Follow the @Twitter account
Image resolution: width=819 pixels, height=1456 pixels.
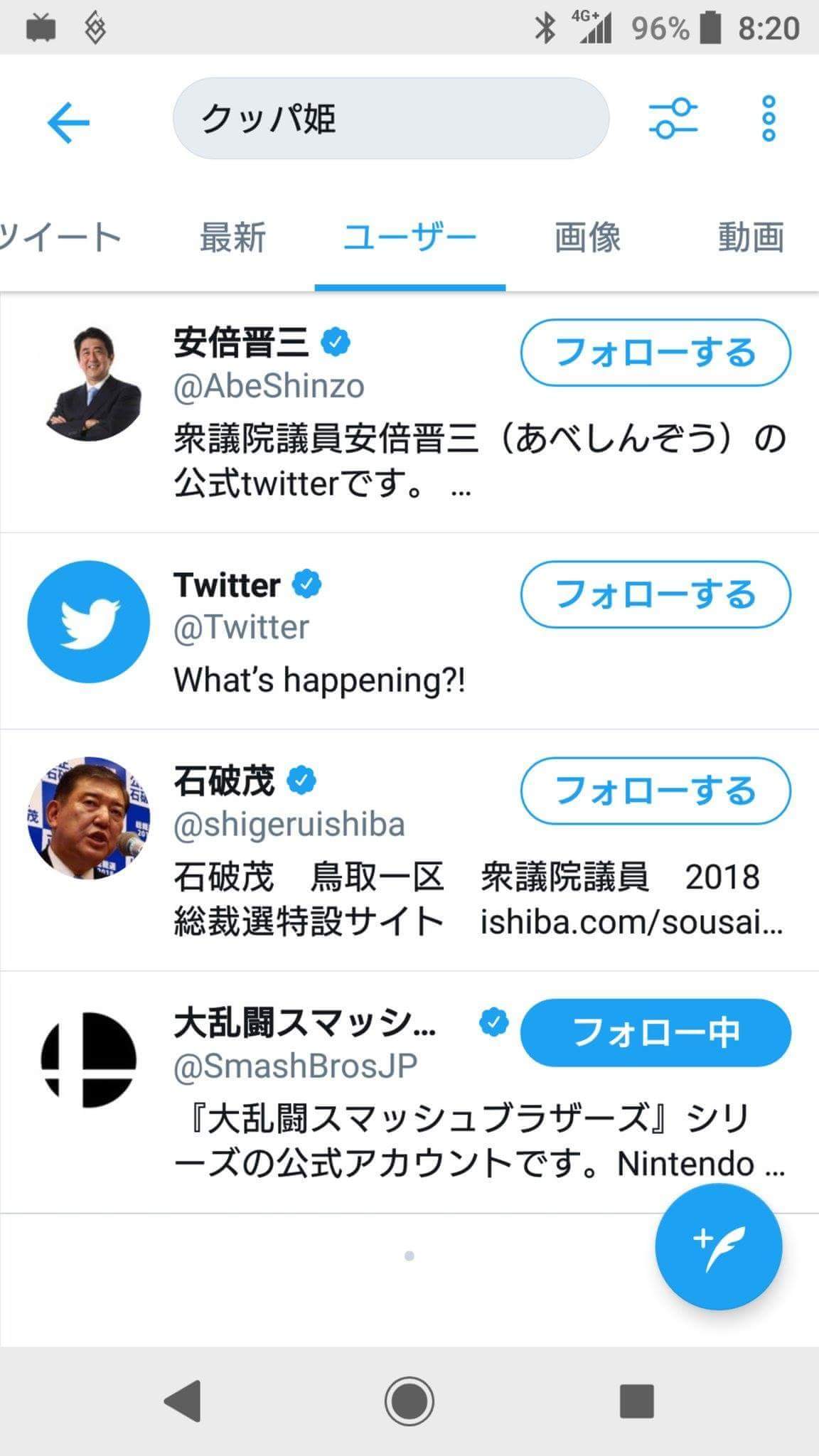655,594
